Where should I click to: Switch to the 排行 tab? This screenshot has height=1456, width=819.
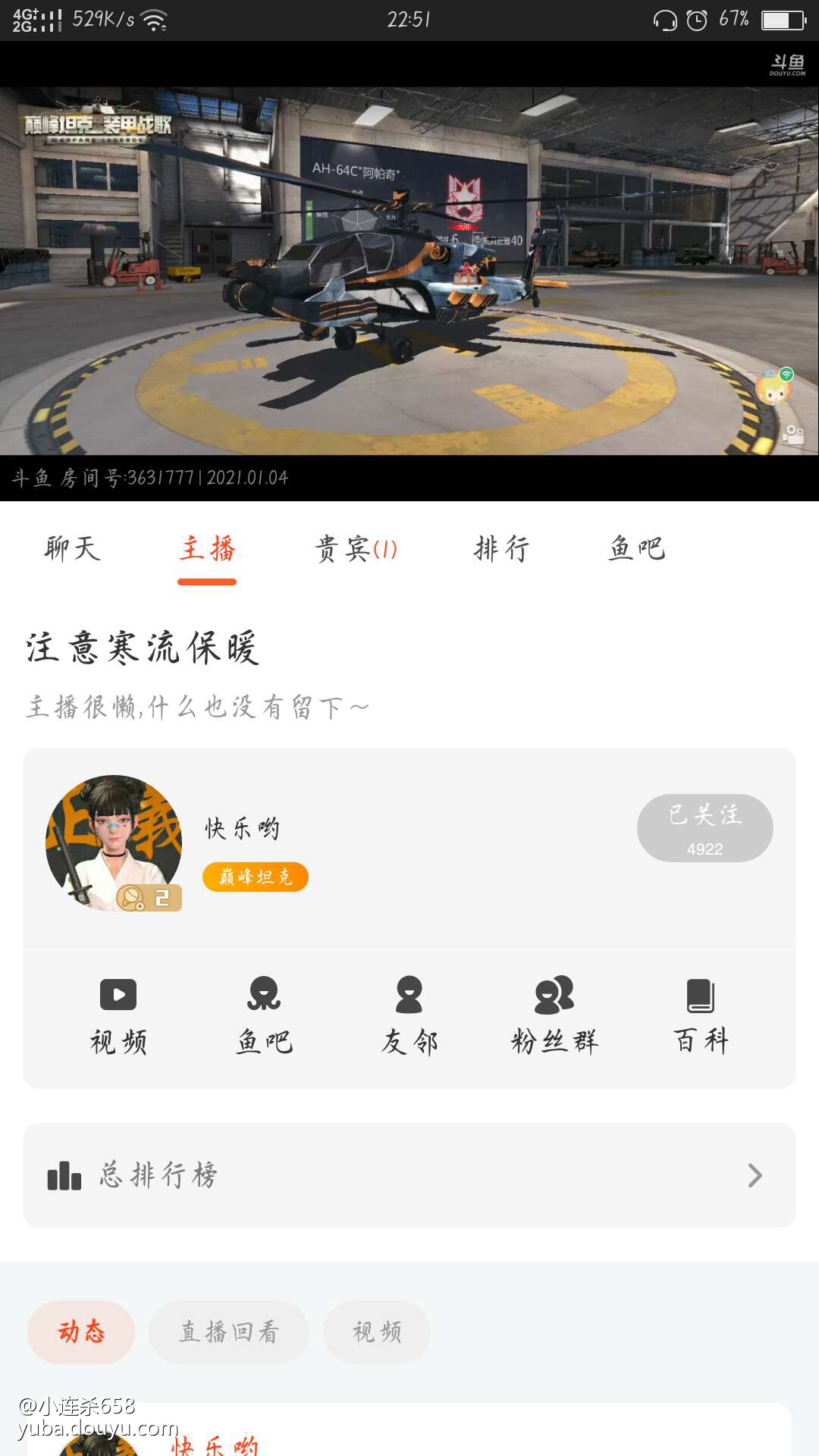click(501, 548)
